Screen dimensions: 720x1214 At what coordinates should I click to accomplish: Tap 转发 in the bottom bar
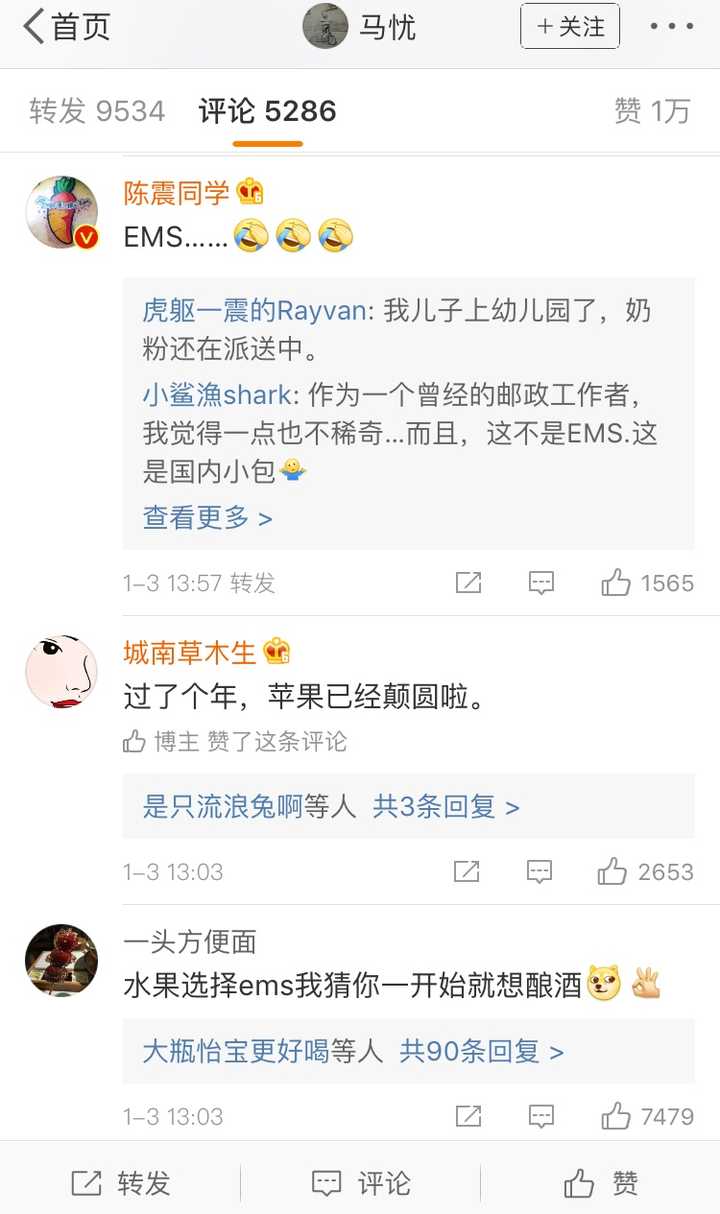click(x=120, y=1184)
